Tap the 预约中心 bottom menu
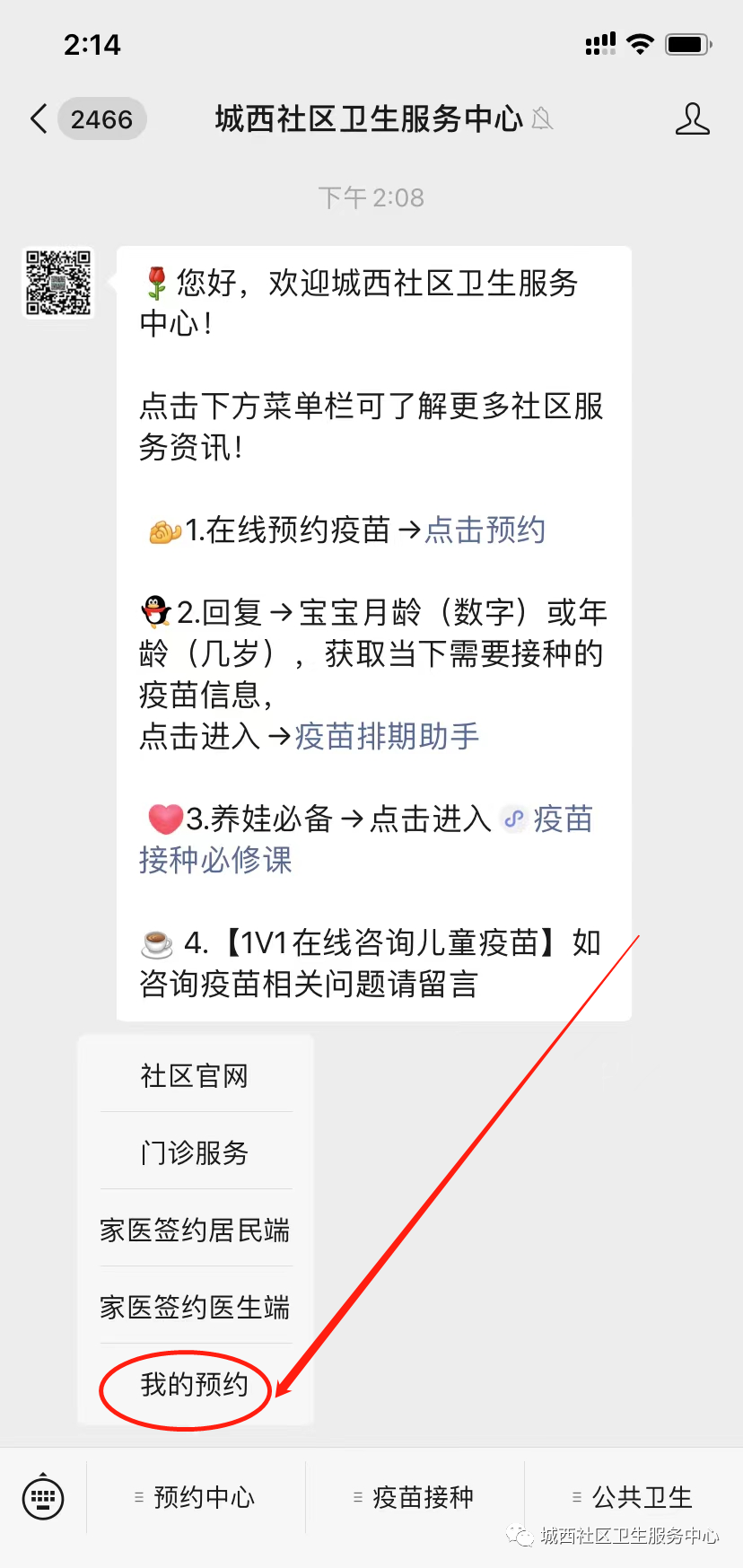The height and width of the screenshot is (1568, 743). (x=196, y=1497)
